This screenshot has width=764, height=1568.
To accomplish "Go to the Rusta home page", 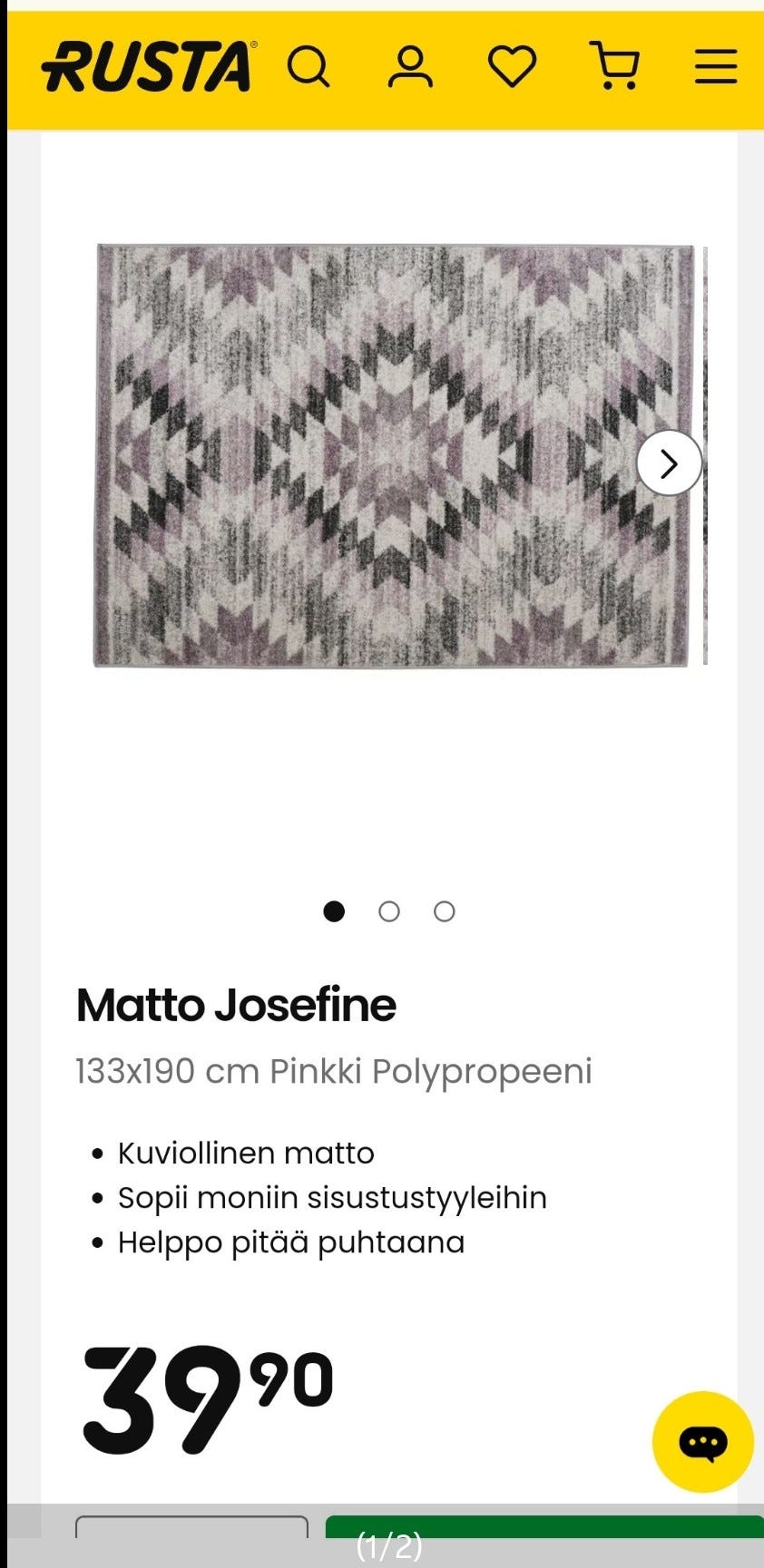I will [x=149, y=67].
